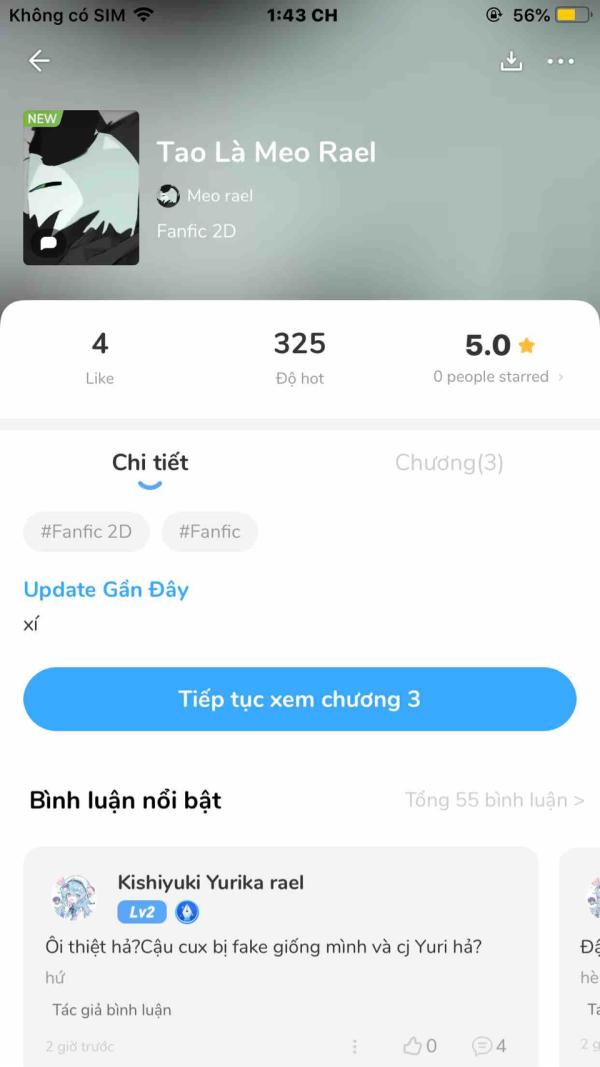Select the Chi tiết tab

(150, 463)
